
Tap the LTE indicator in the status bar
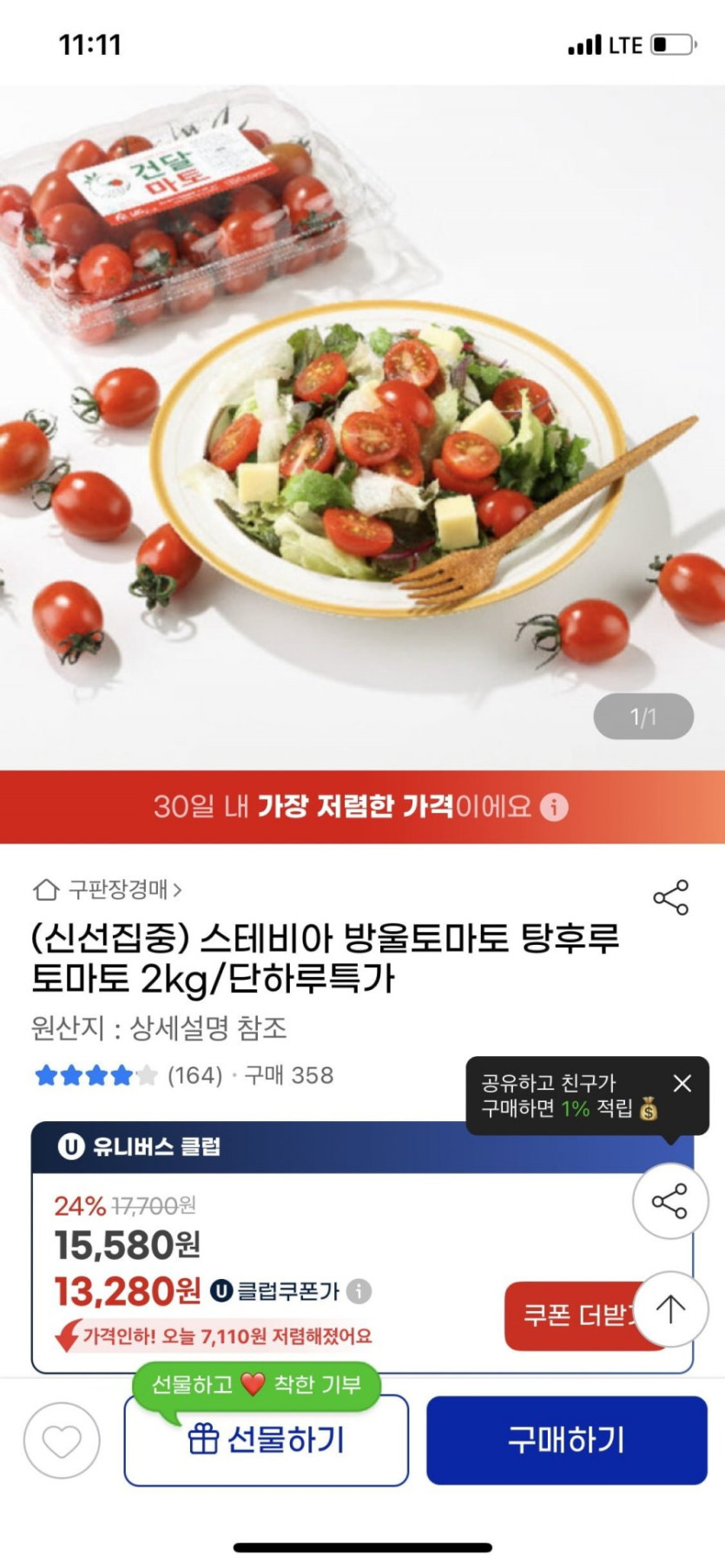point(624,45)
